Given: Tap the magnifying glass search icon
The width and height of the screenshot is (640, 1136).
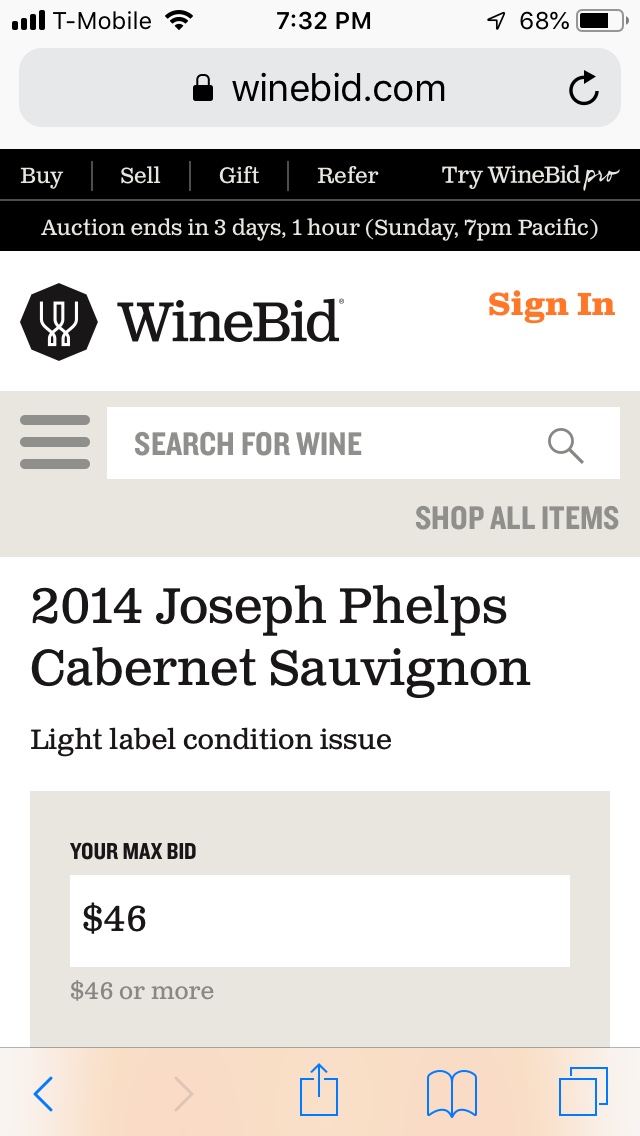Looking at the screenshot, I should [x=565, y=445].
